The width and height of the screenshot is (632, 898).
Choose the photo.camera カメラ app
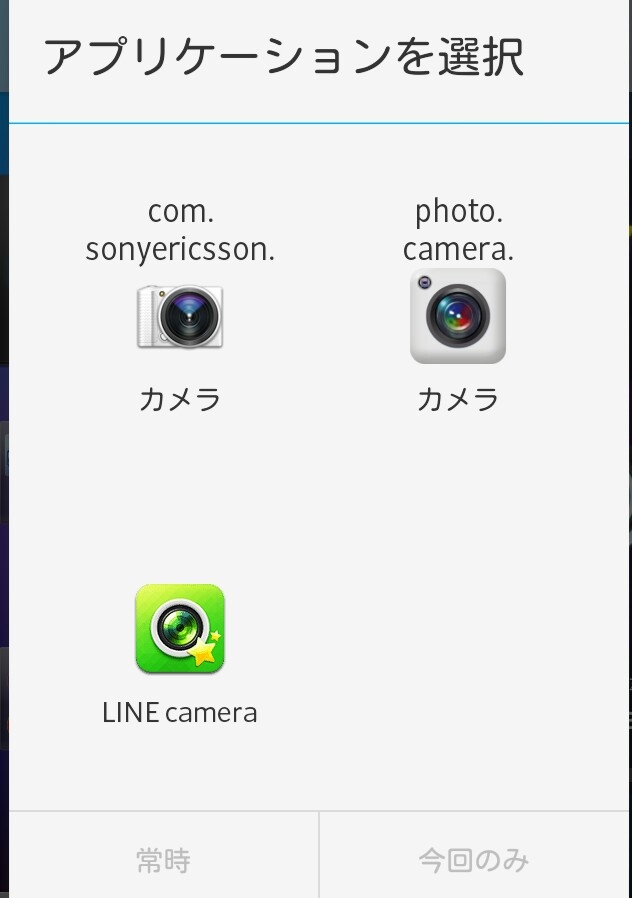[x=458, y=316]
